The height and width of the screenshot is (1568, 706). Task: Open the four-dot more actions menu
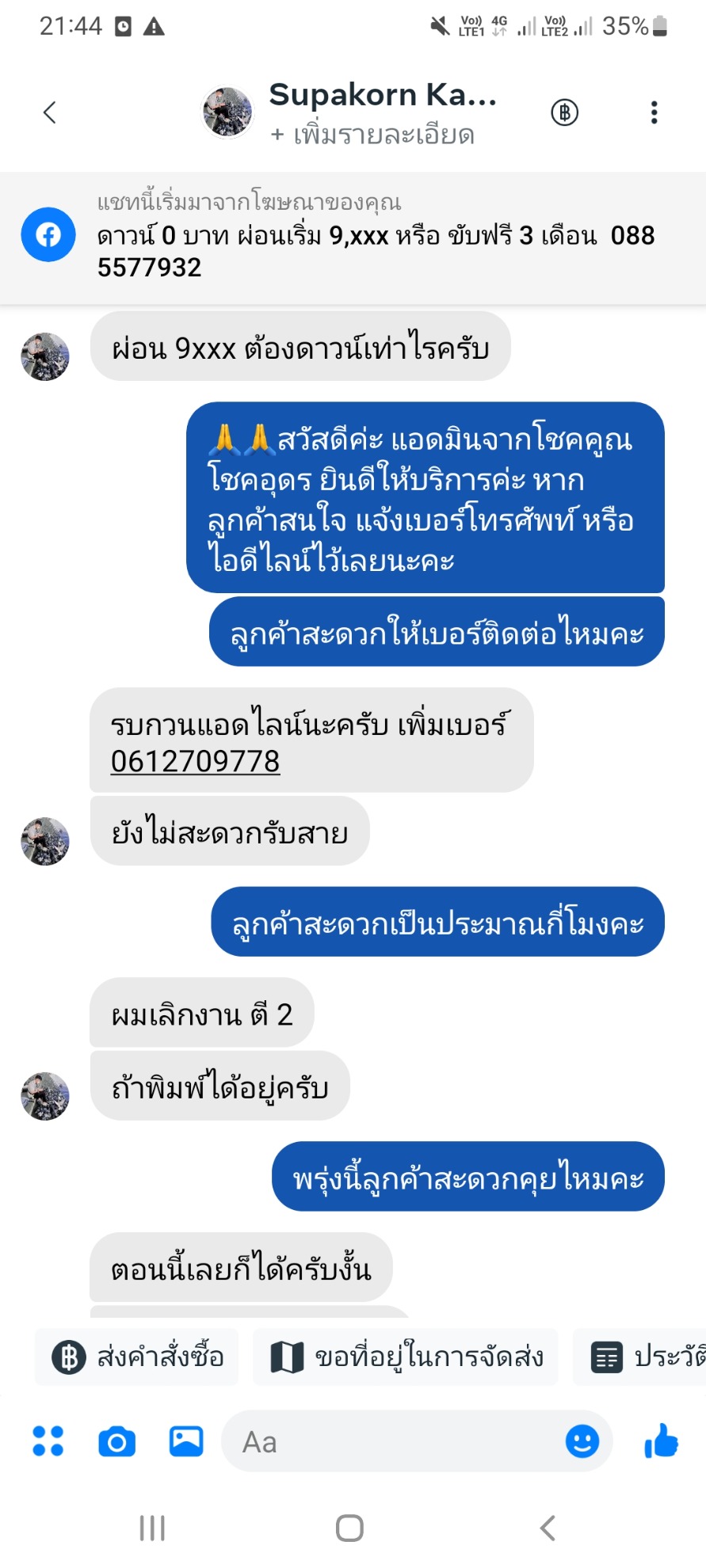(x=48, y=1441)
